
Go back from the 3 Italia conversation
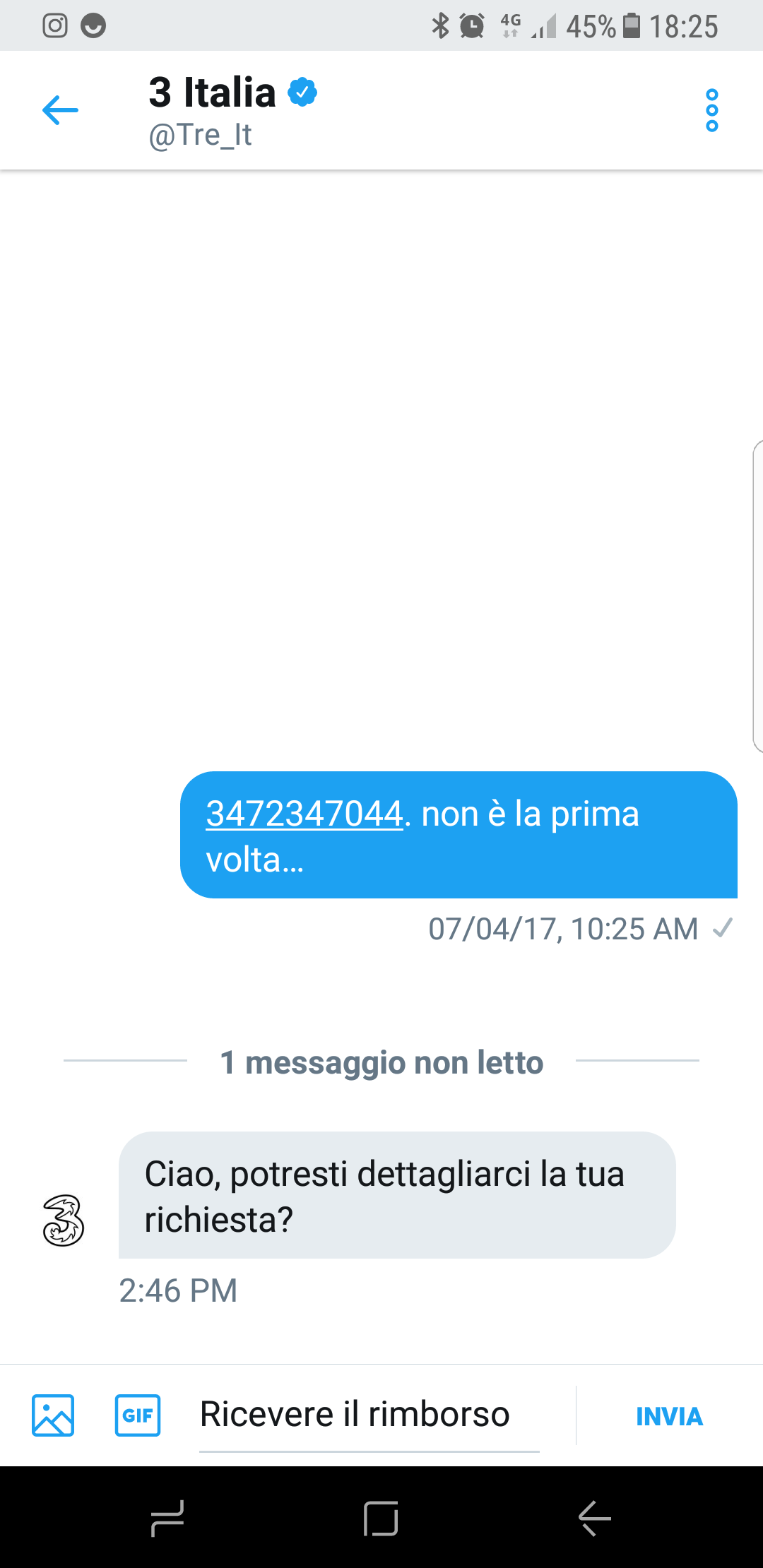coord(60,111)
